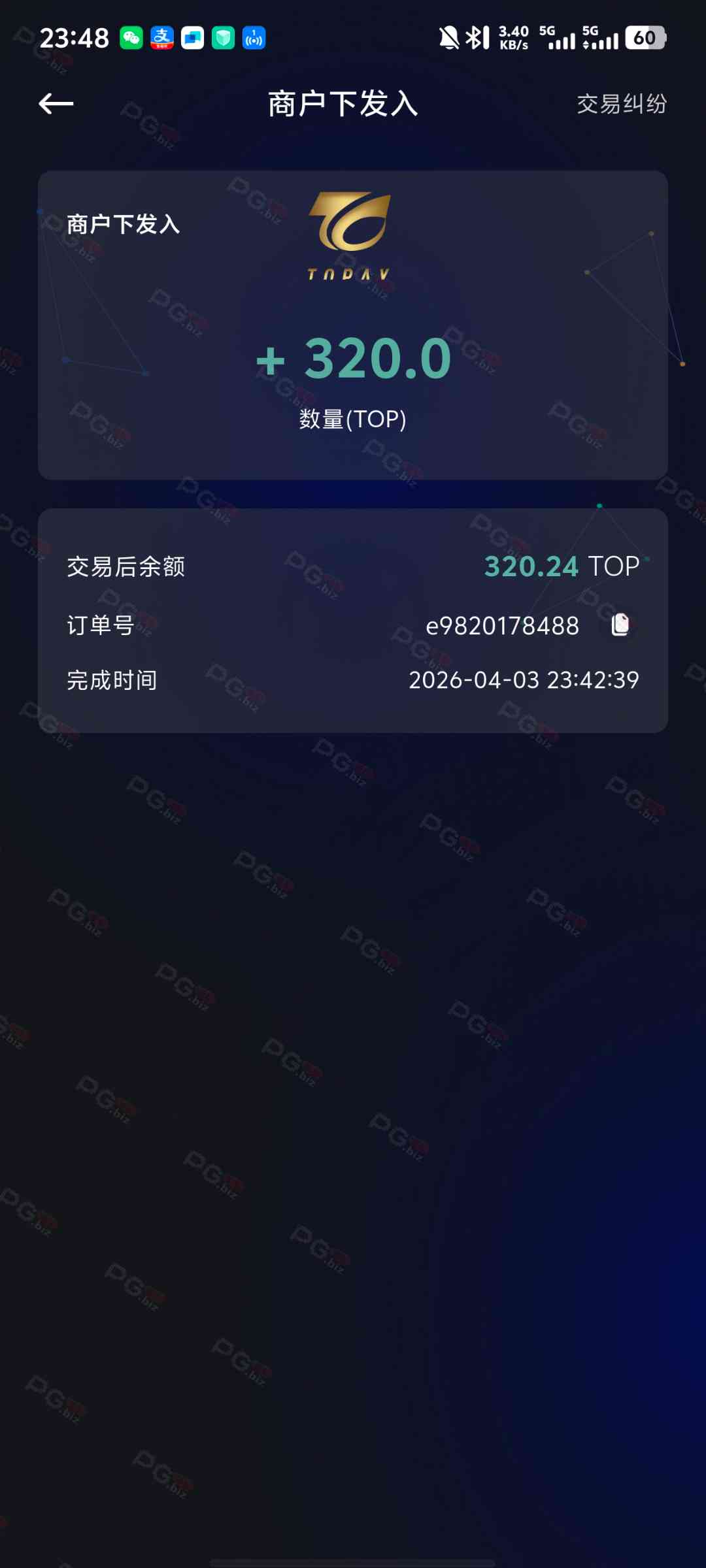Go back using the arrow icon
This screenshot has height=1568, width=706.
click(56, 103)
